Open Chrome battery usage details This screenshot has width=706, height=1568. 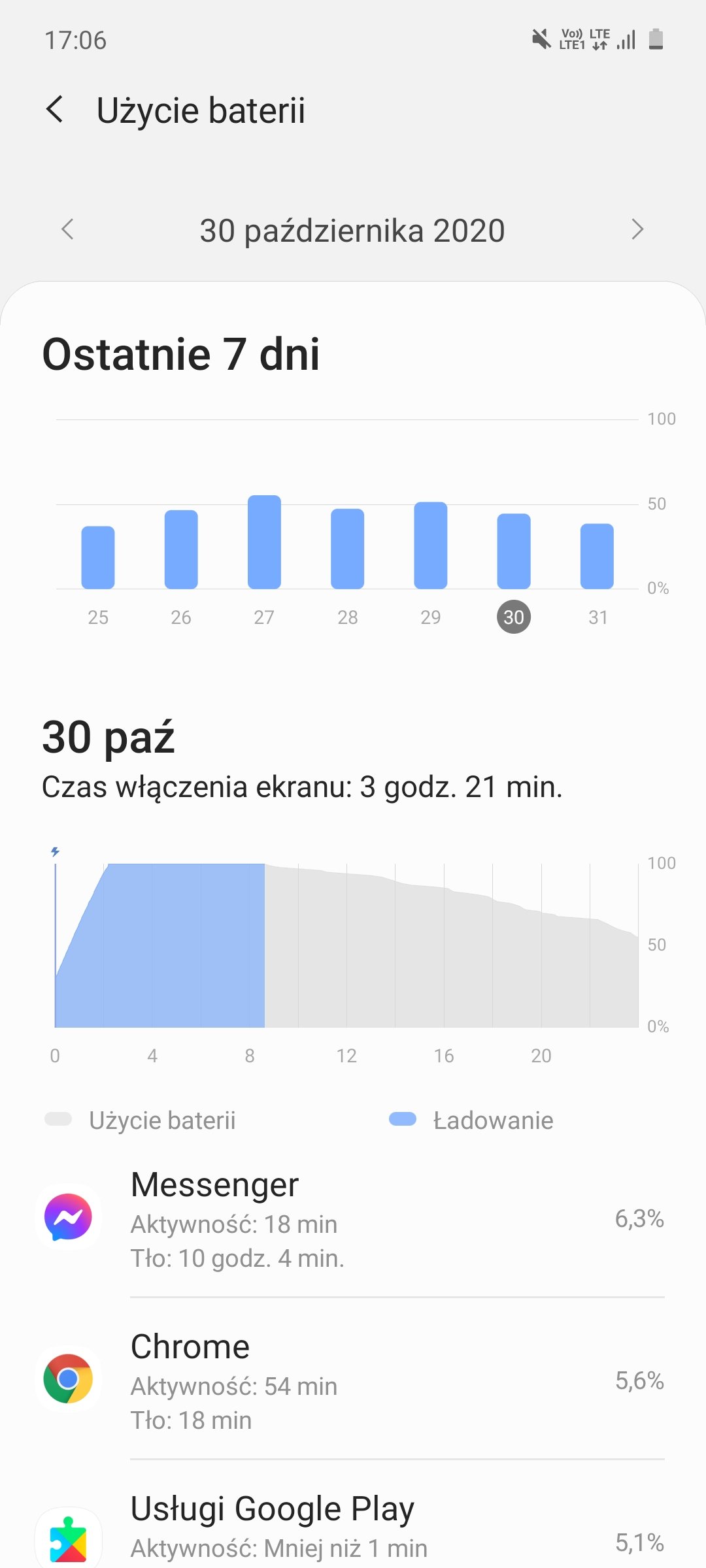(x=353, y=1380)
